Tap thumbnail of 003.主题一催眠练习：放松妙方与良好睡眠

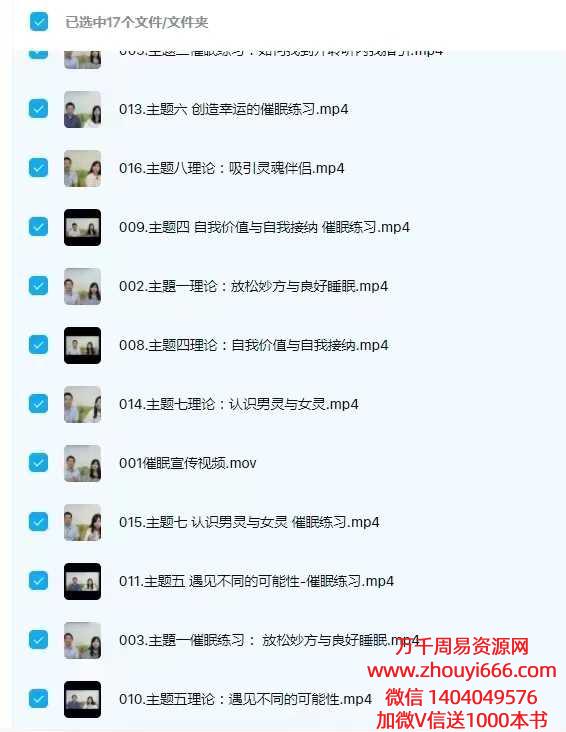click(82, 640)
